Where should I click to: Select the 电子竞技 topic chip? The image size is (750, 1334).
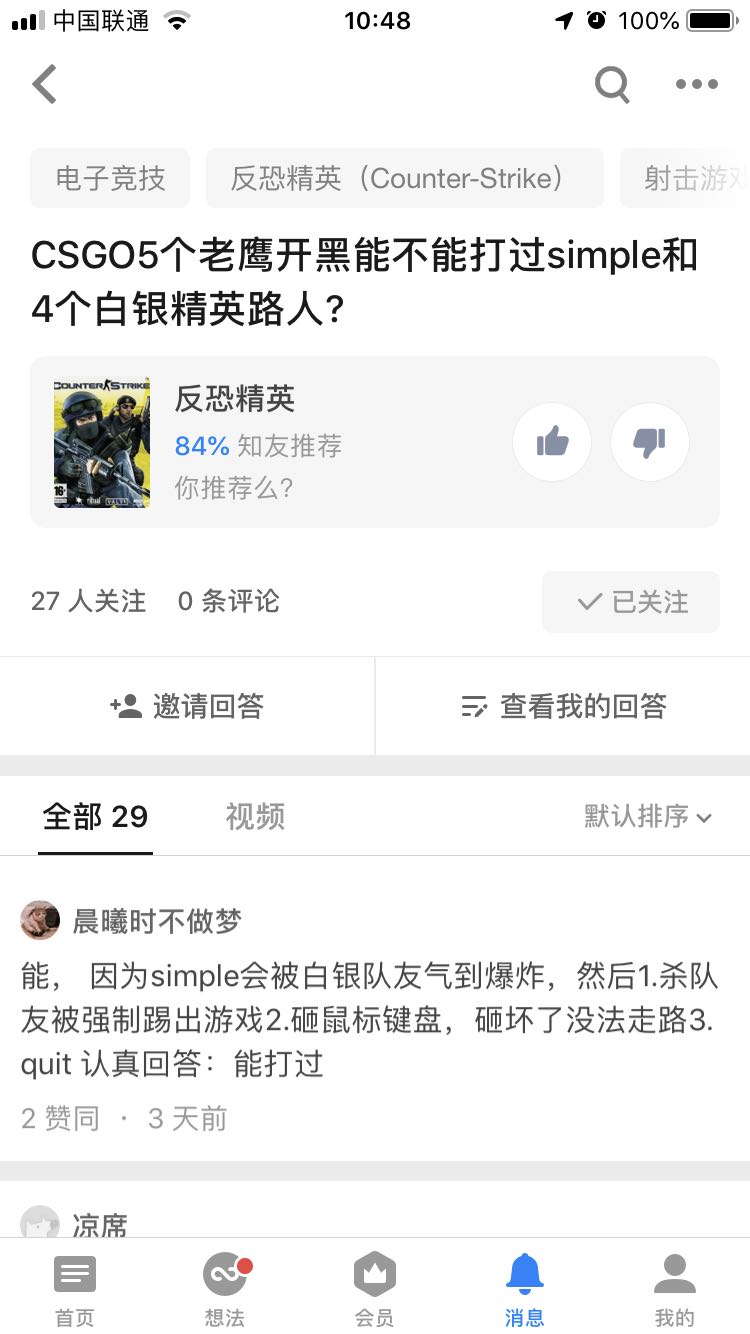tap(110, 178)
